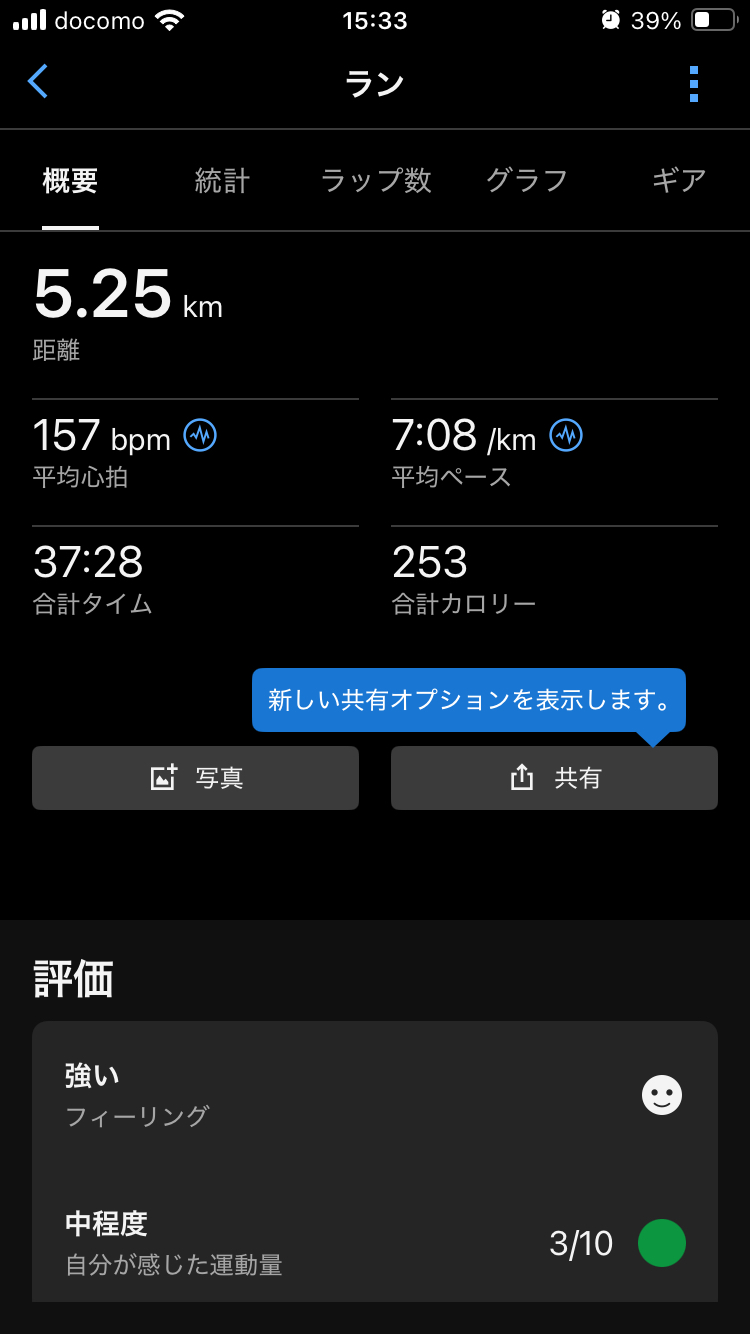Change the 中程度 perceived effort rating

click(x=374, y=1242)
